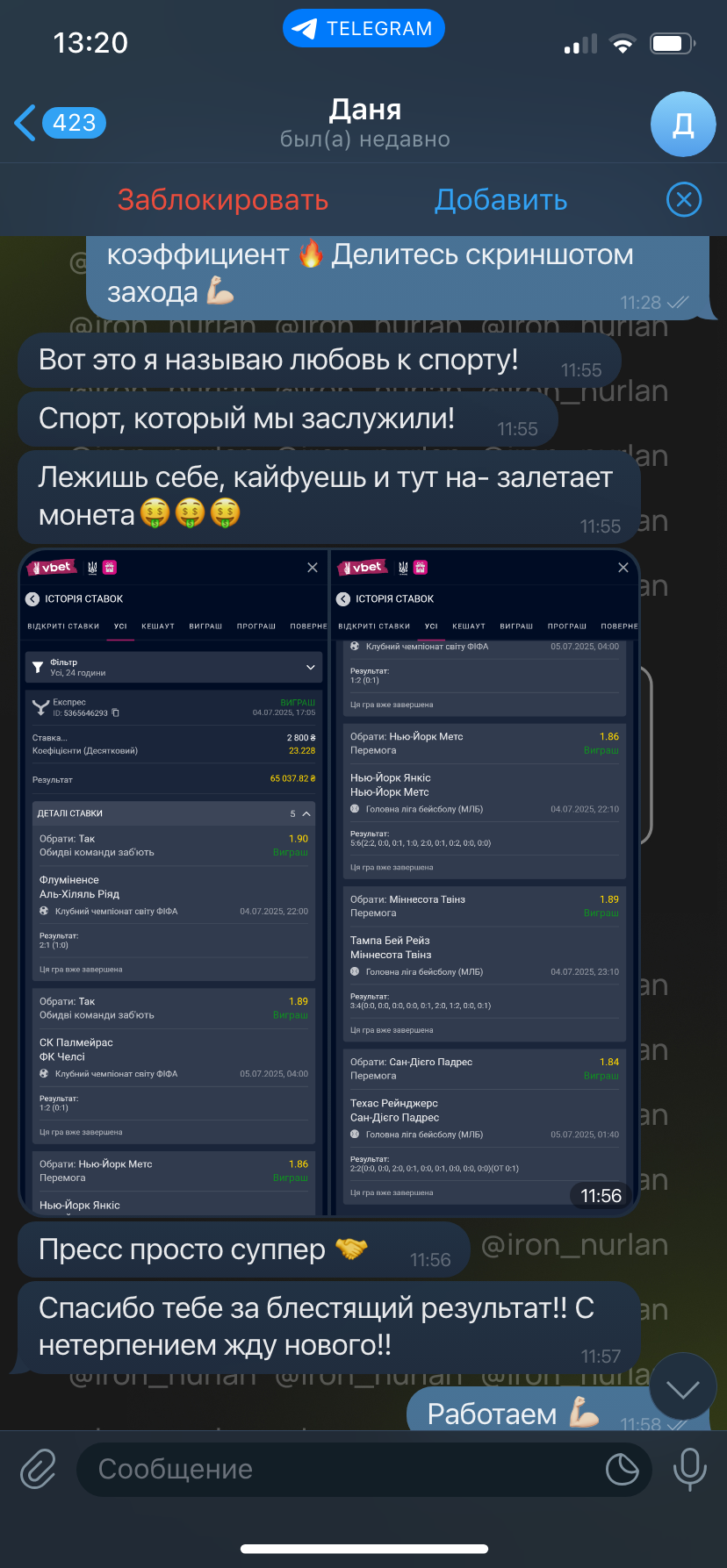
Task: Open Даня's profile avatar
Action: (x=683, y=124)
